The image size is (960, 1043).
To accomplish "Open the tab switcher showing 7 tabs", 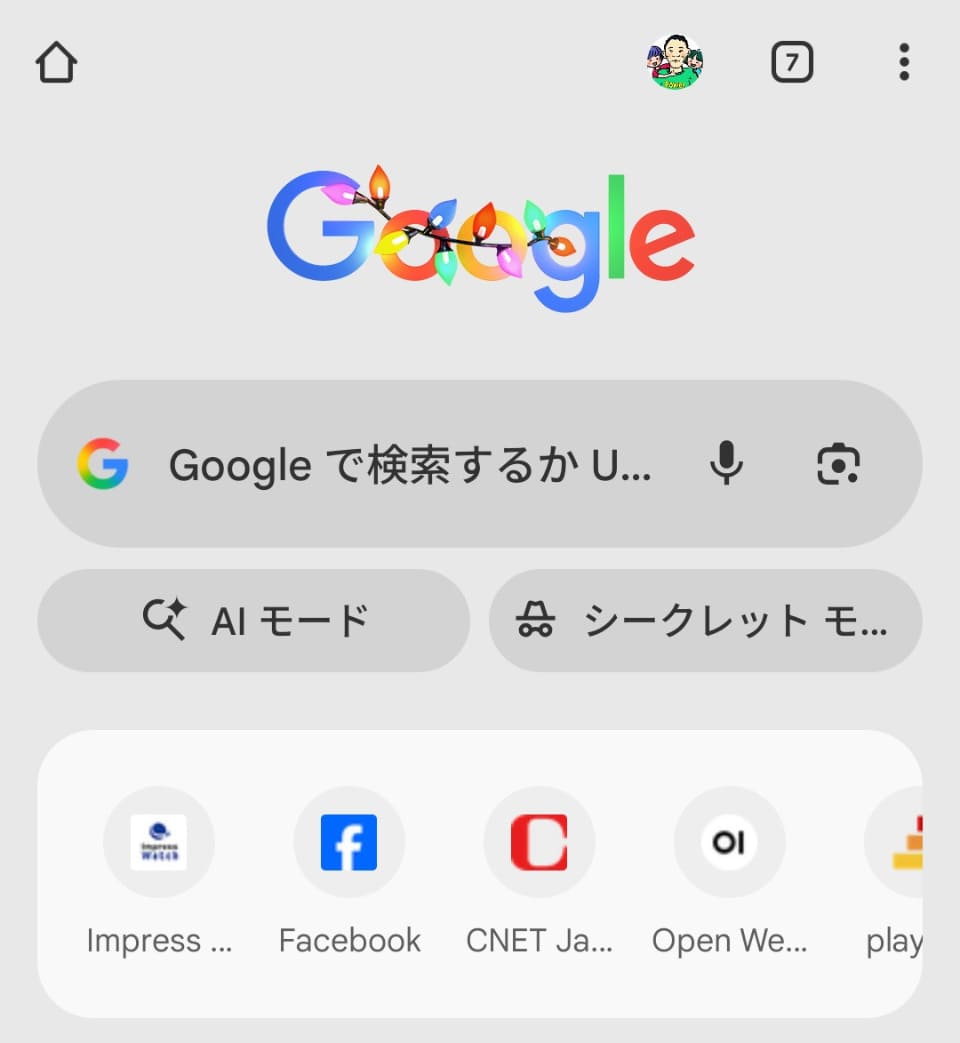I will click(x=792, y=64).
